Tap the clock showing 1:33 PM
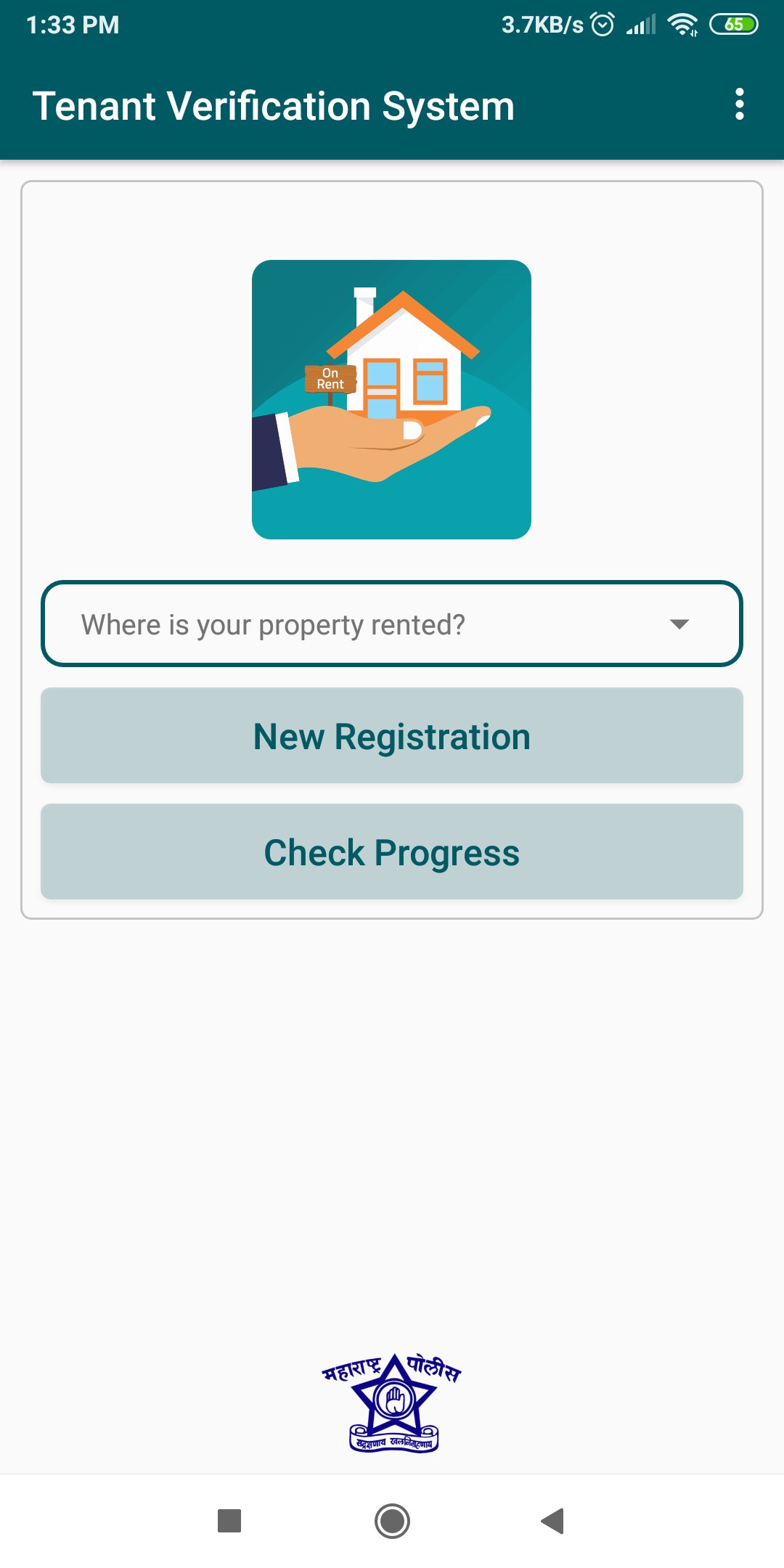Screen dimensions: 784x1568 click(x=73, y=24)
